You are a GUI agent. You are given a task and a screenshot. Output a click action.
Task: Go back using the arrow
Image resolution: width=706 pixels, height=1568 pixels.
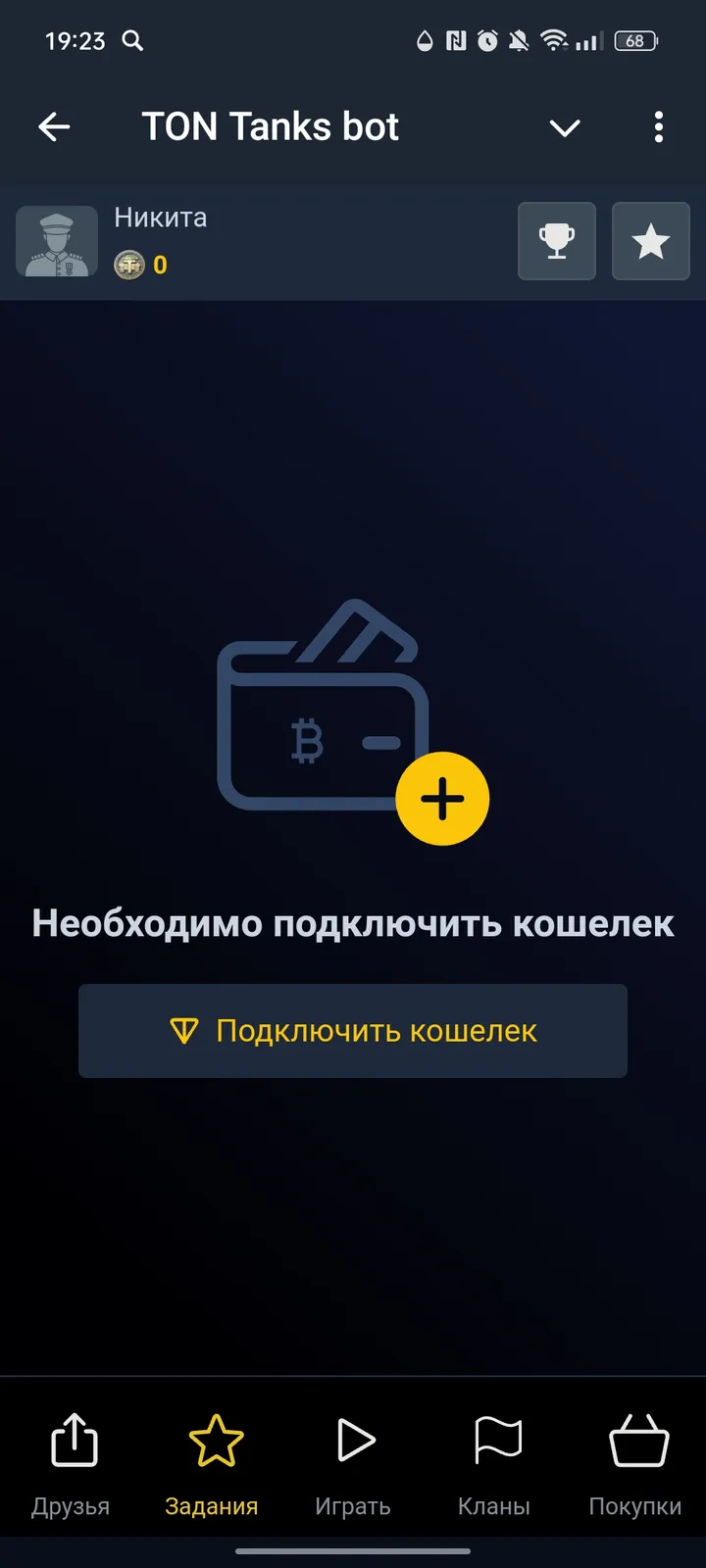click(54, 127)
